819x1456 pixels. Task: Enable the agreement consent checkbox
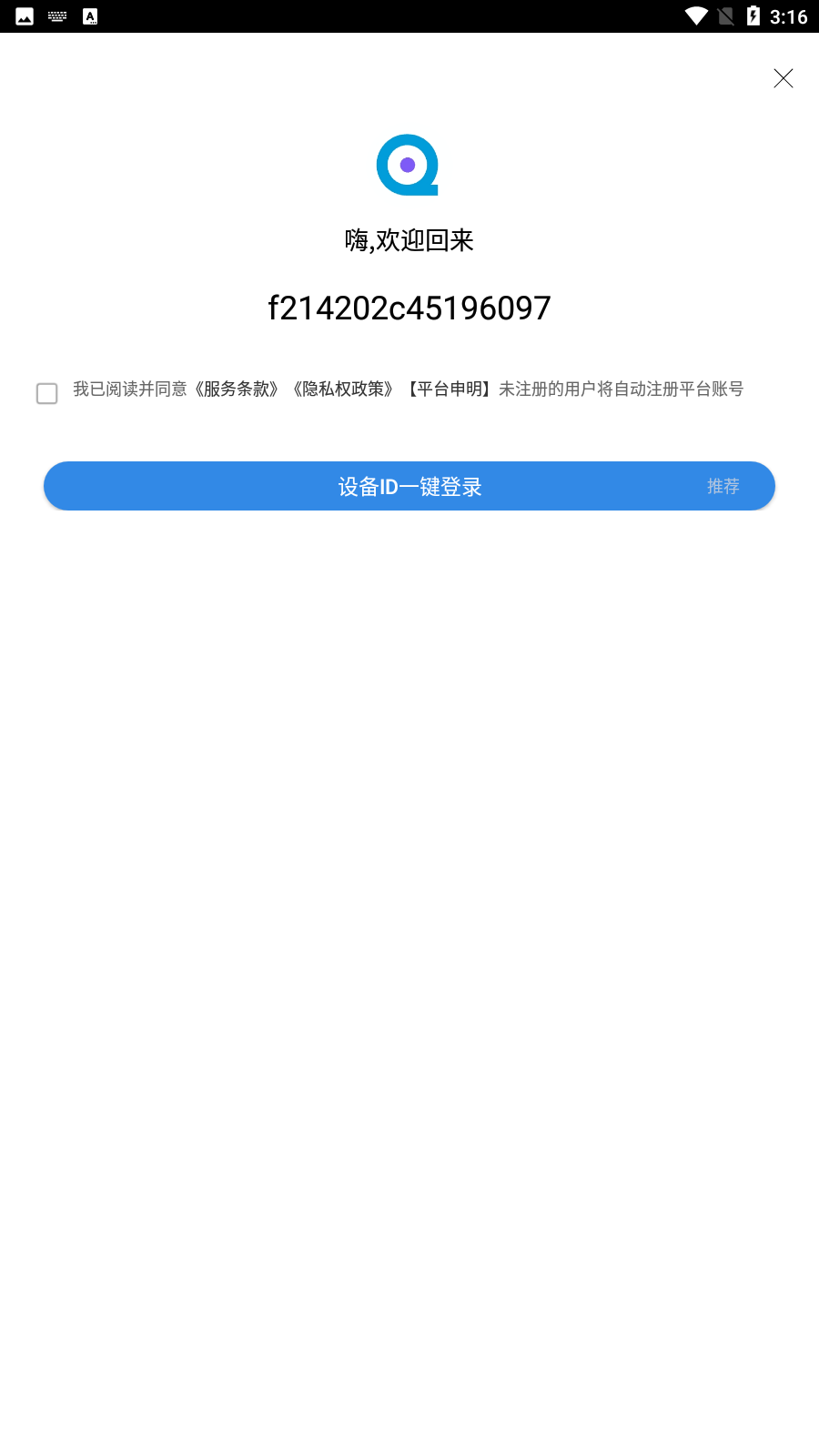pyautogui.click(x=47, y=393)
